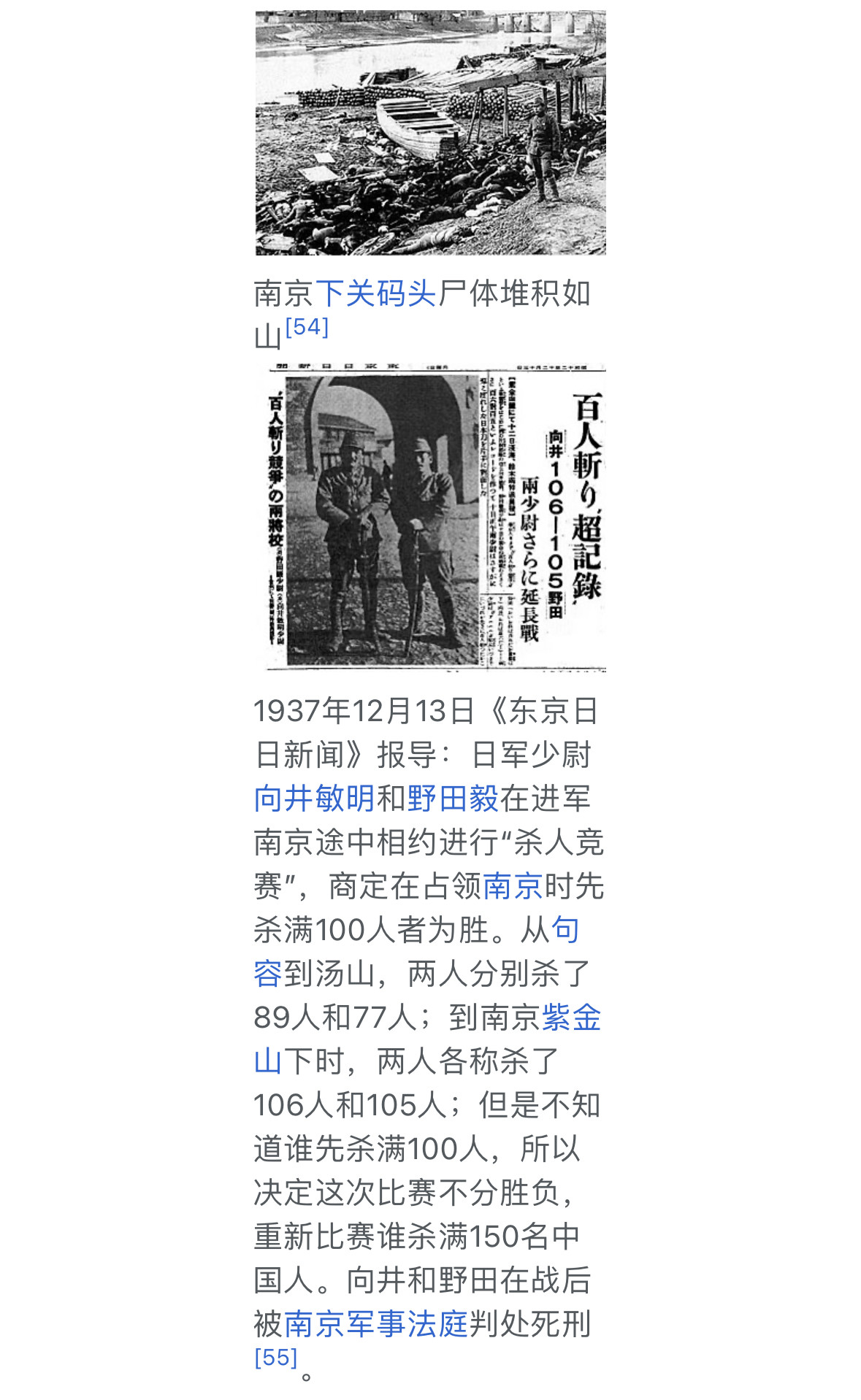Open the 南京军事法庭 link
Screen dimensions: 861x1400
point(375,1324)
